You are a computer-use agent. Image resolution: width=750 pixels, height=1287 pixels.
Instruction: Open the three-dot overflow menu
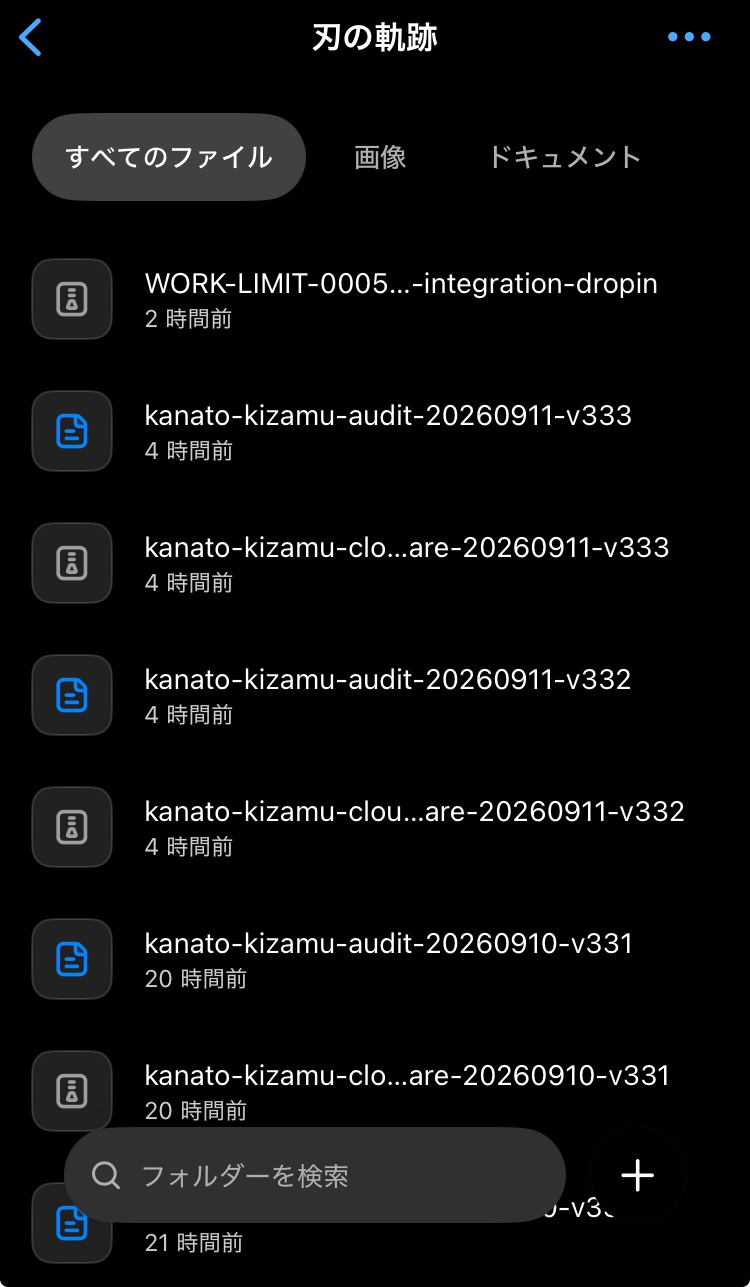point(689,37)
